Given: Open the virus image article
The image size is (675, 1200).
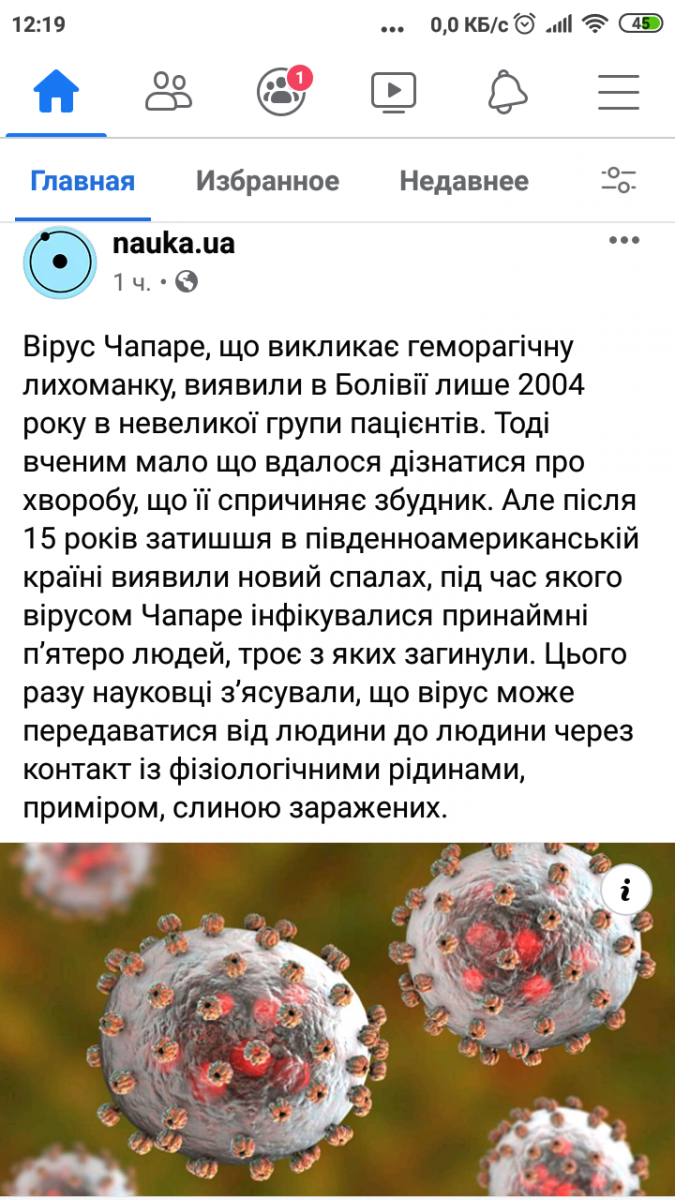Looking at the screenshot, I should pos(337,1021).
